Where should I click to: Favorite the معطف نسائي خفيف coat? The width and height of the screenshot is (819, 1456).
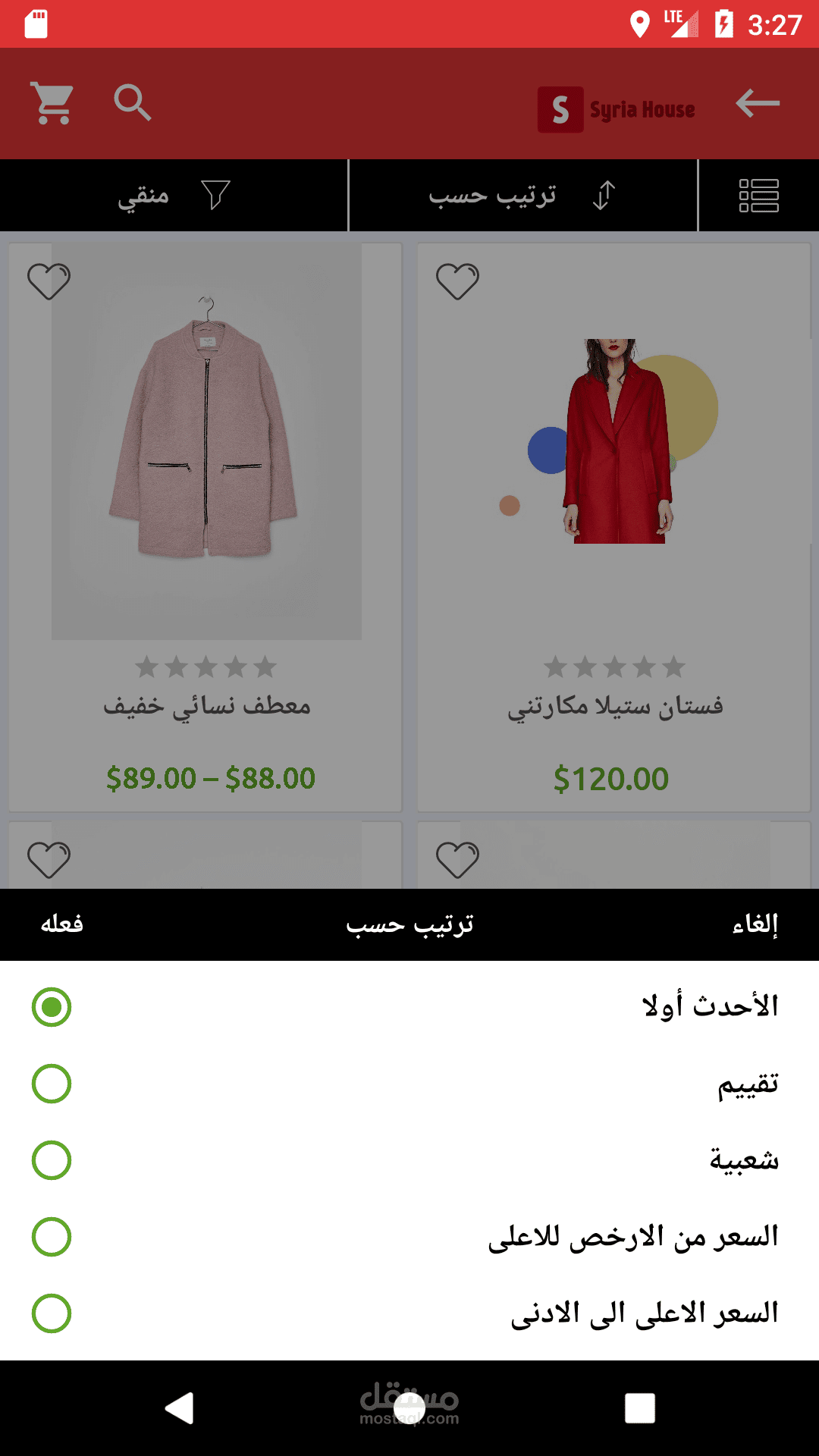(x=49, y=281)
